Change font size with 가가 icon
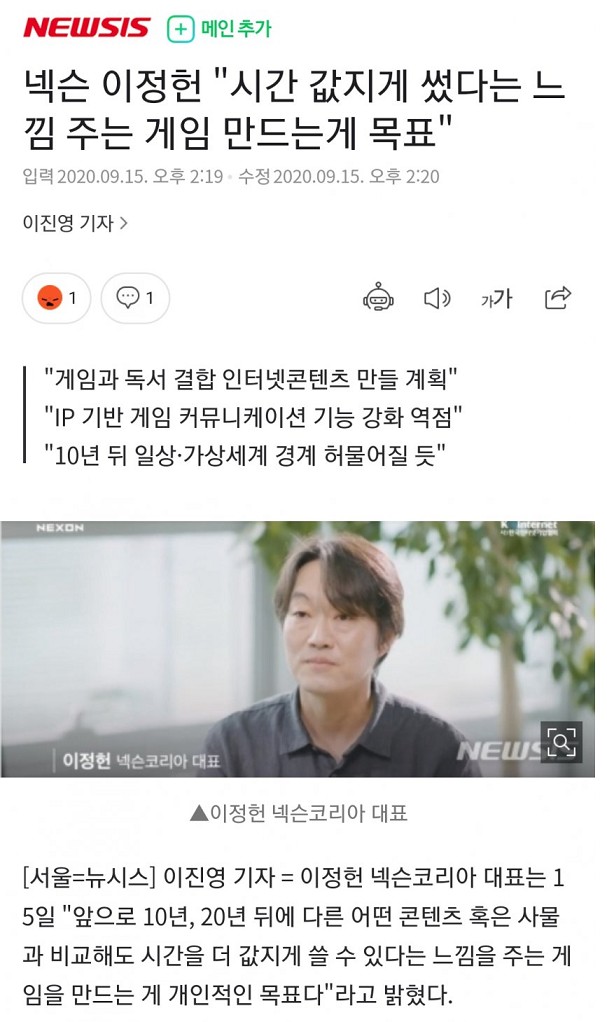This screenshot has height=1022, width=607. 497,299
